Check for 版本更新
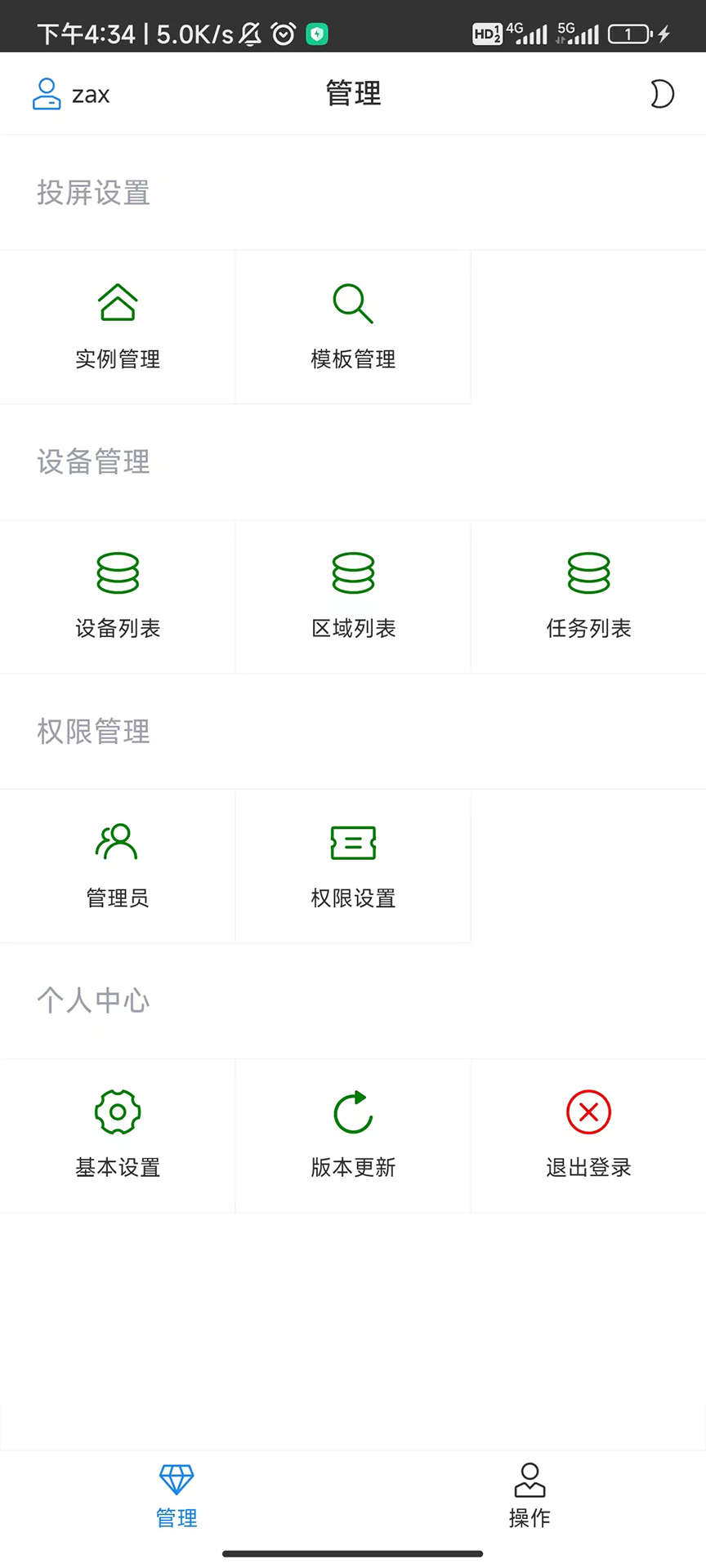This screenshot has height=1568, width=706. pyautogui.click(x=353, y=1135)
